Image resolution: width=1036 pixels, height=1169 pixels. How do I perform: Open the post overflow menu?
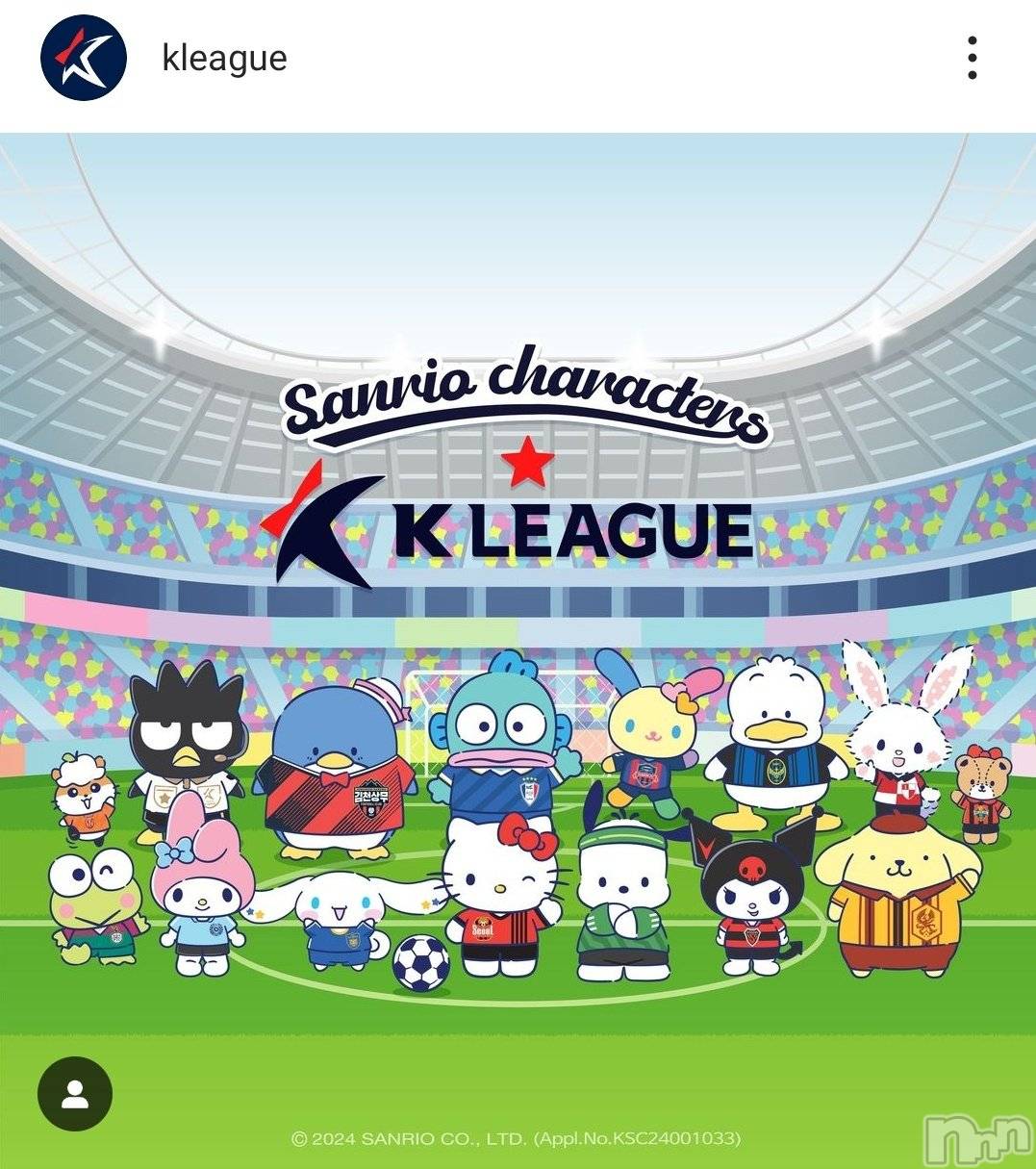point(973,58)
